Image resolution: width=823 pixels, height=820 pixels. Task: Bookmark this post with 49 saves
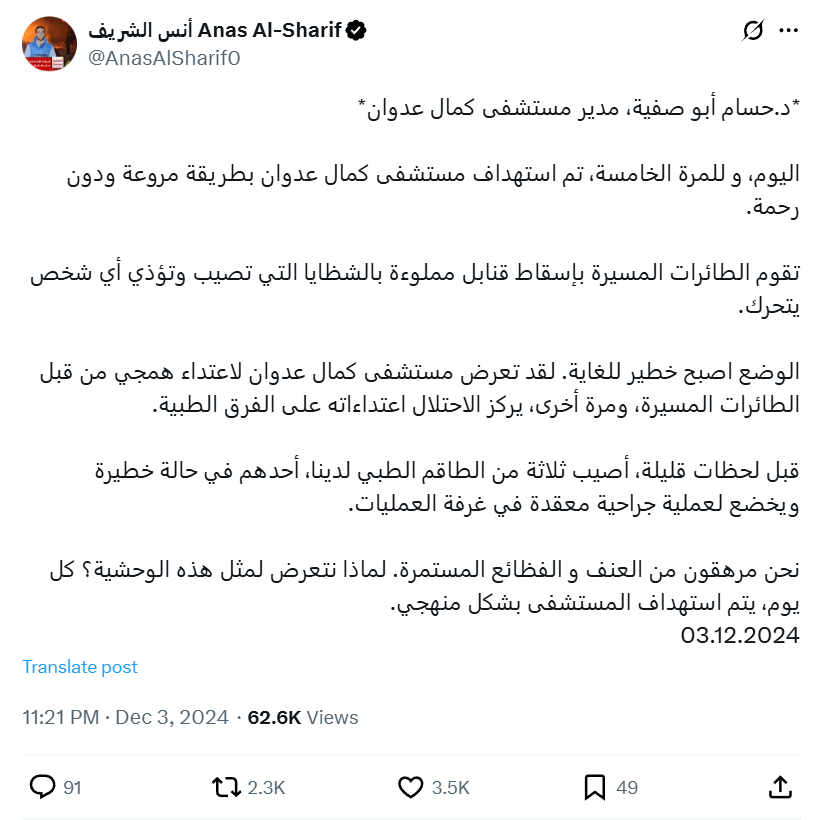(594, 787)
